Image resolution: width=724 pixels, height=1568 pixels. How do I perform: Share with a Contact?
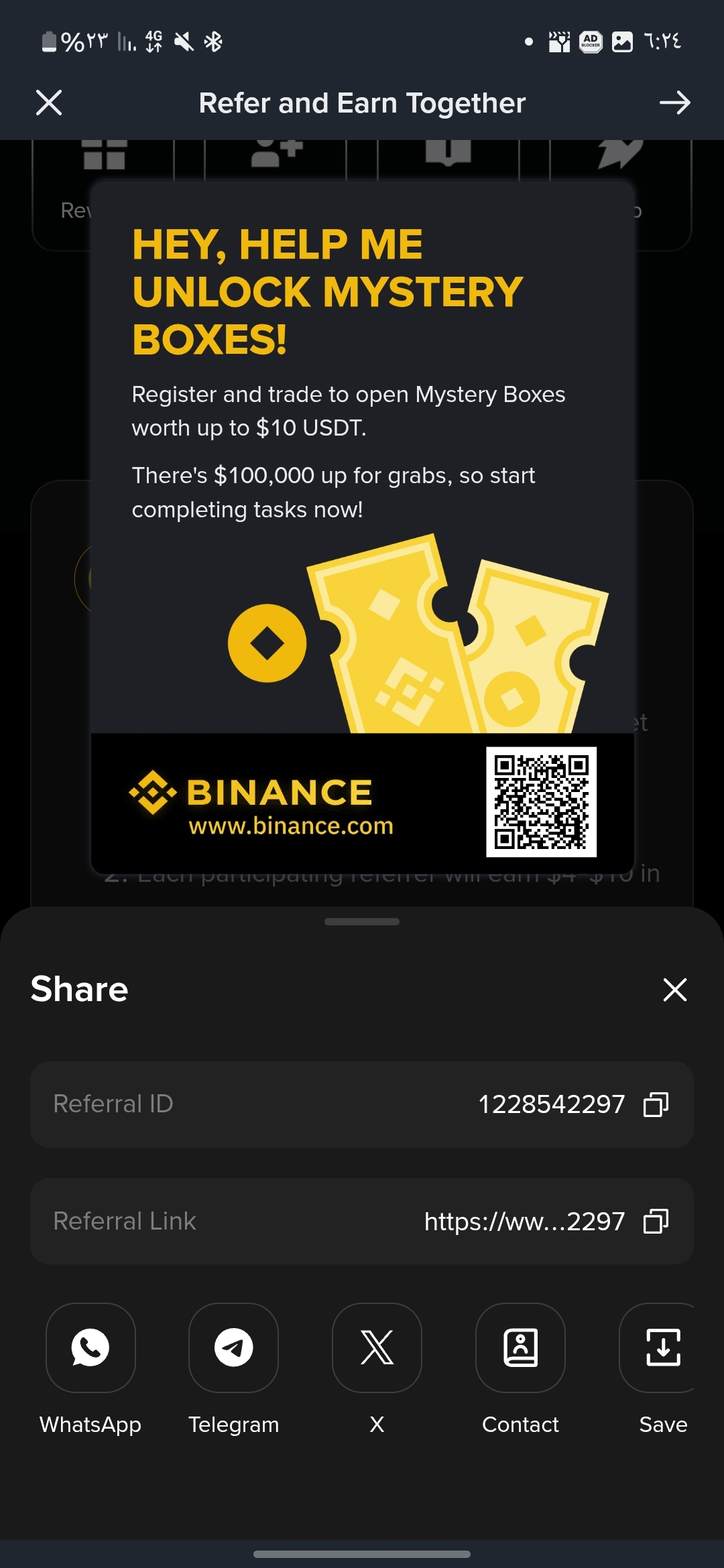pyautogui.click(x=520, y=1348)
